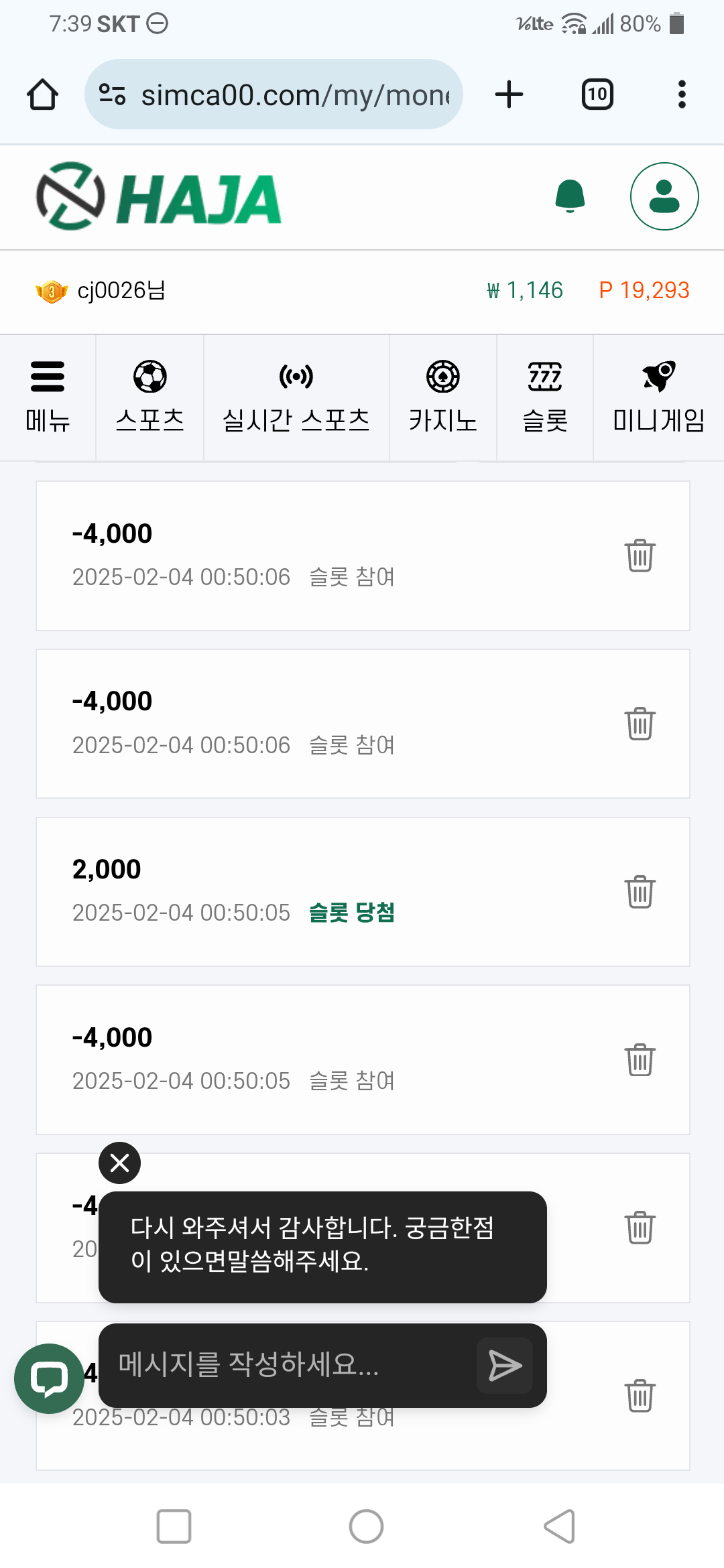This screenshot has height=1568, width=724.
Task: Dismiss the chat greeting popup
Action: click(119, 1163)
